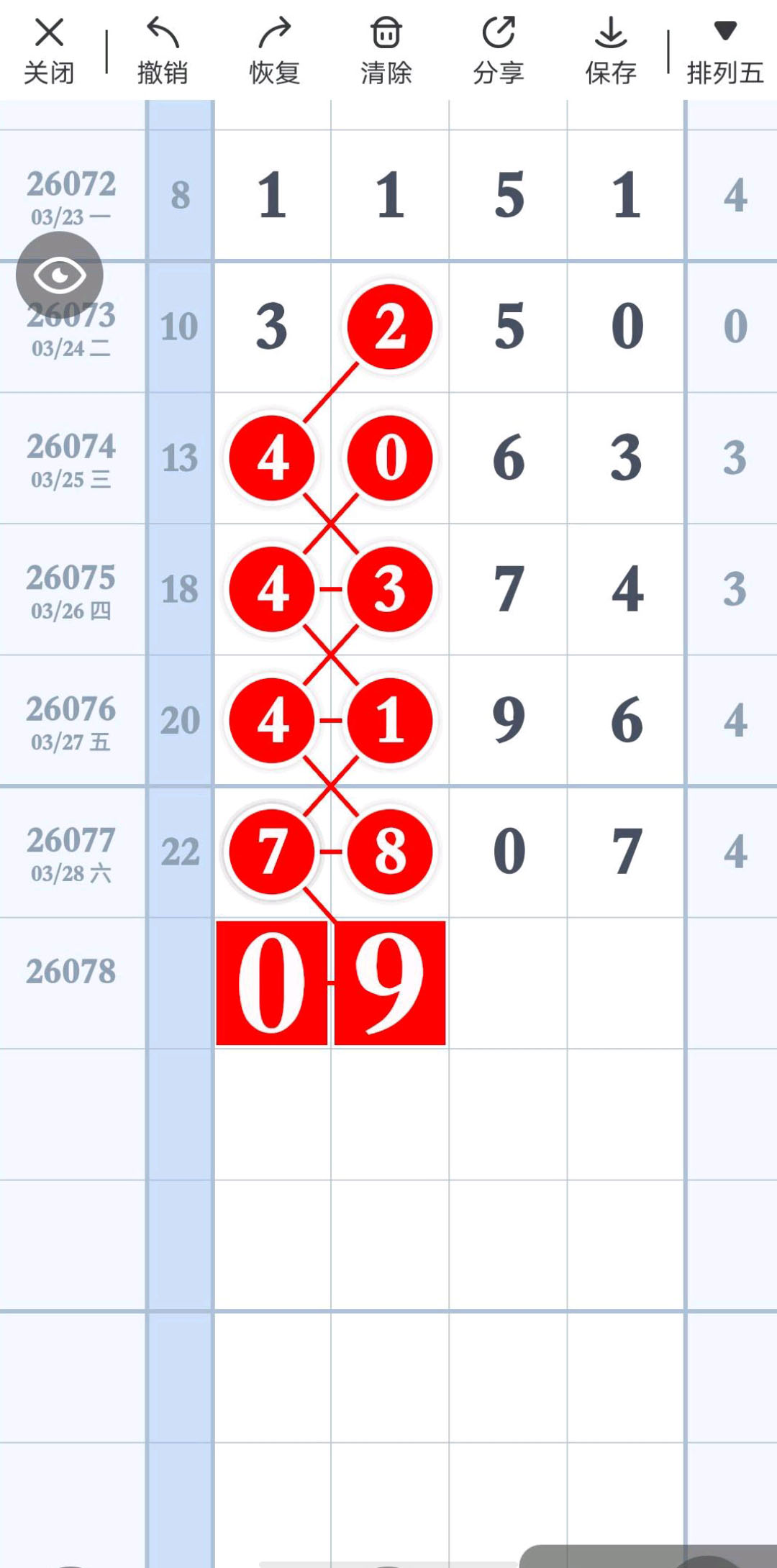Close the chart drawing editor
Image resolution: width=777 pixels, height=1568 pixels.
(49, 50)
